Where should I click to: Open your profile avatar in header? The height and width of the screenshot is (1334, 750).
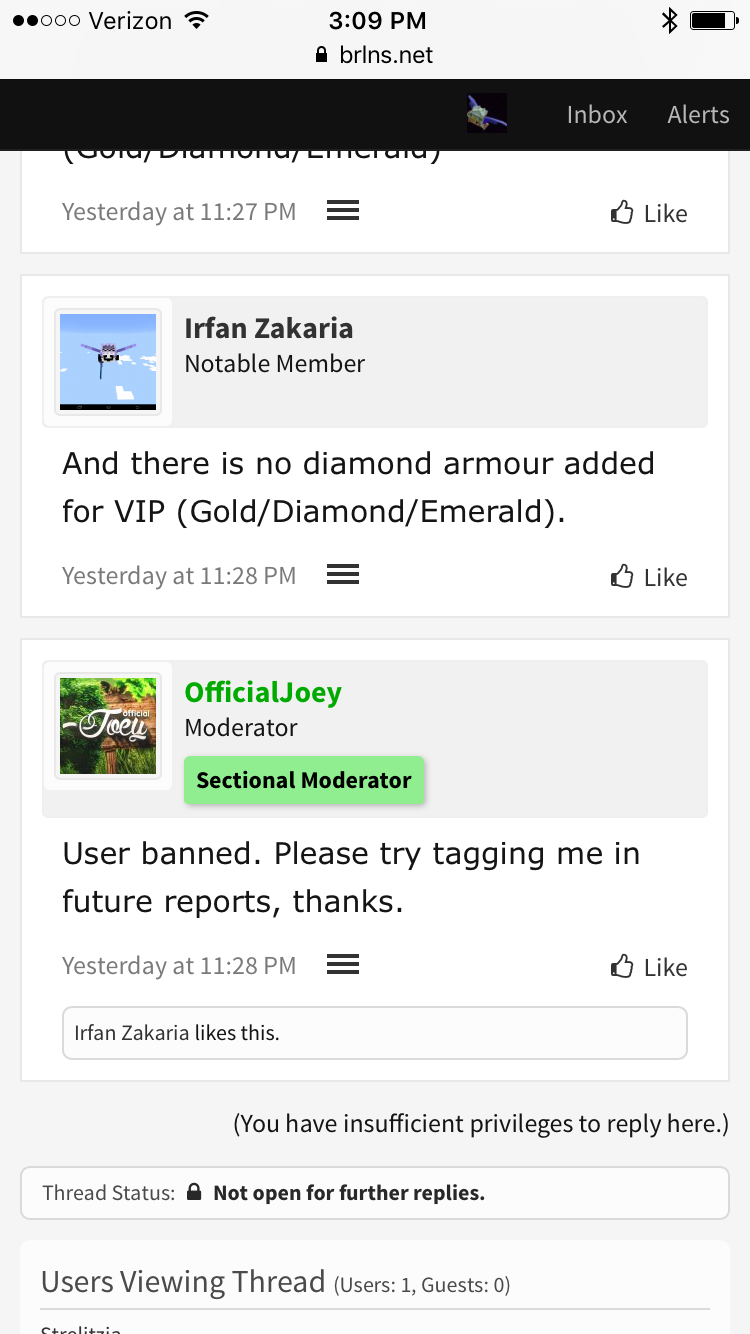coord(487,114)
